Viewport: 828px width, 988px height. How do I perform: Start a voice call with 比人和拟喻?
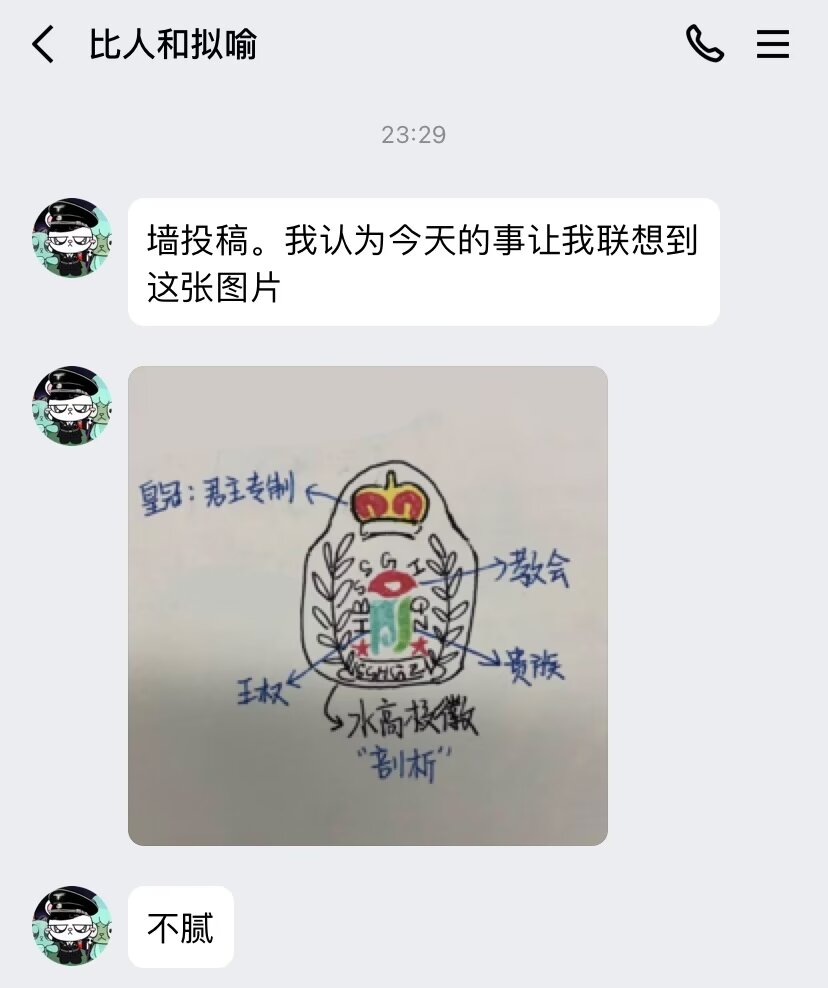[x=704, y=44]
